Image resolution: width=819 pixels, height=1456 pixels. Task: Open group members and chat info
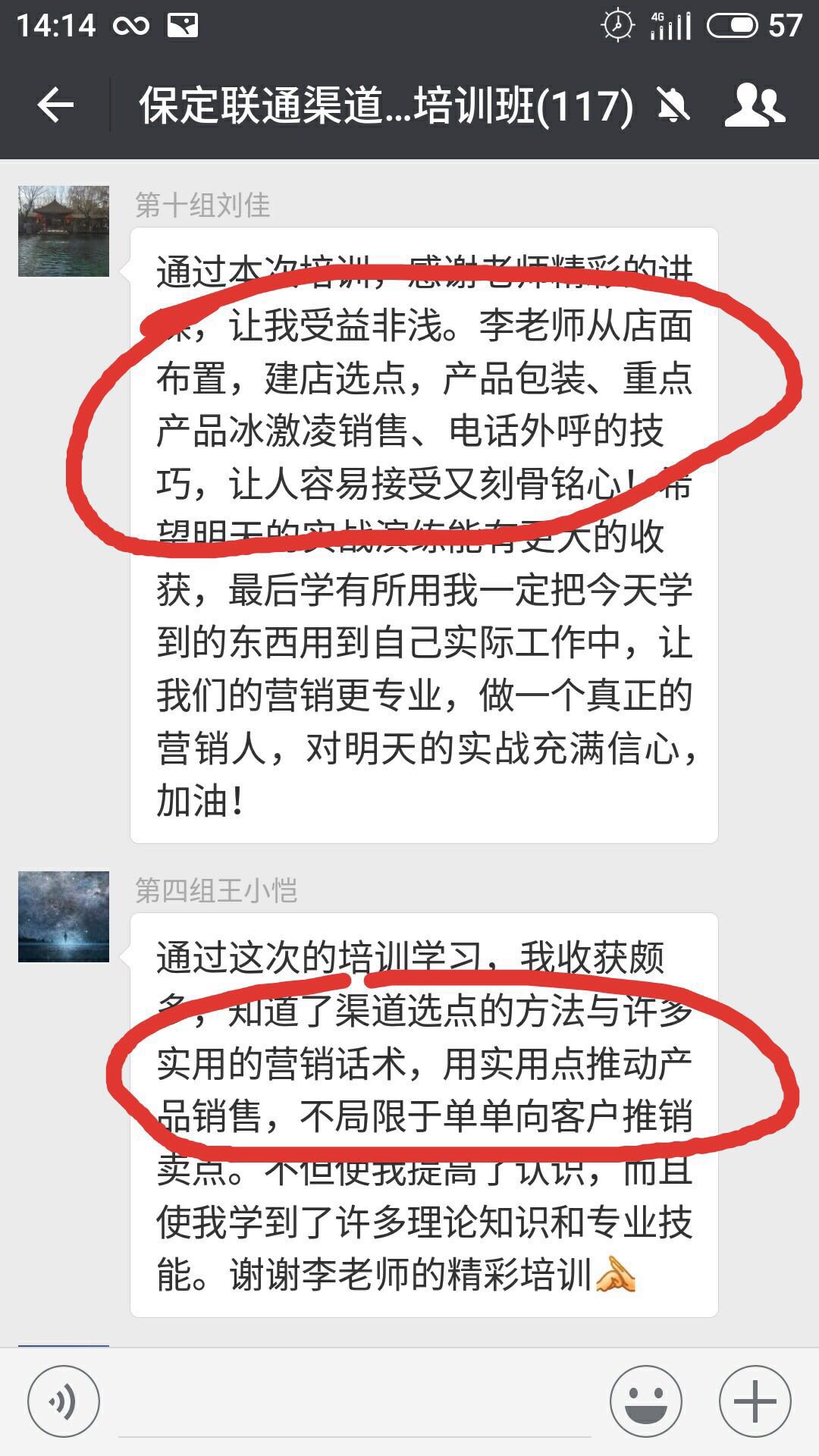(x=755, y=105)
